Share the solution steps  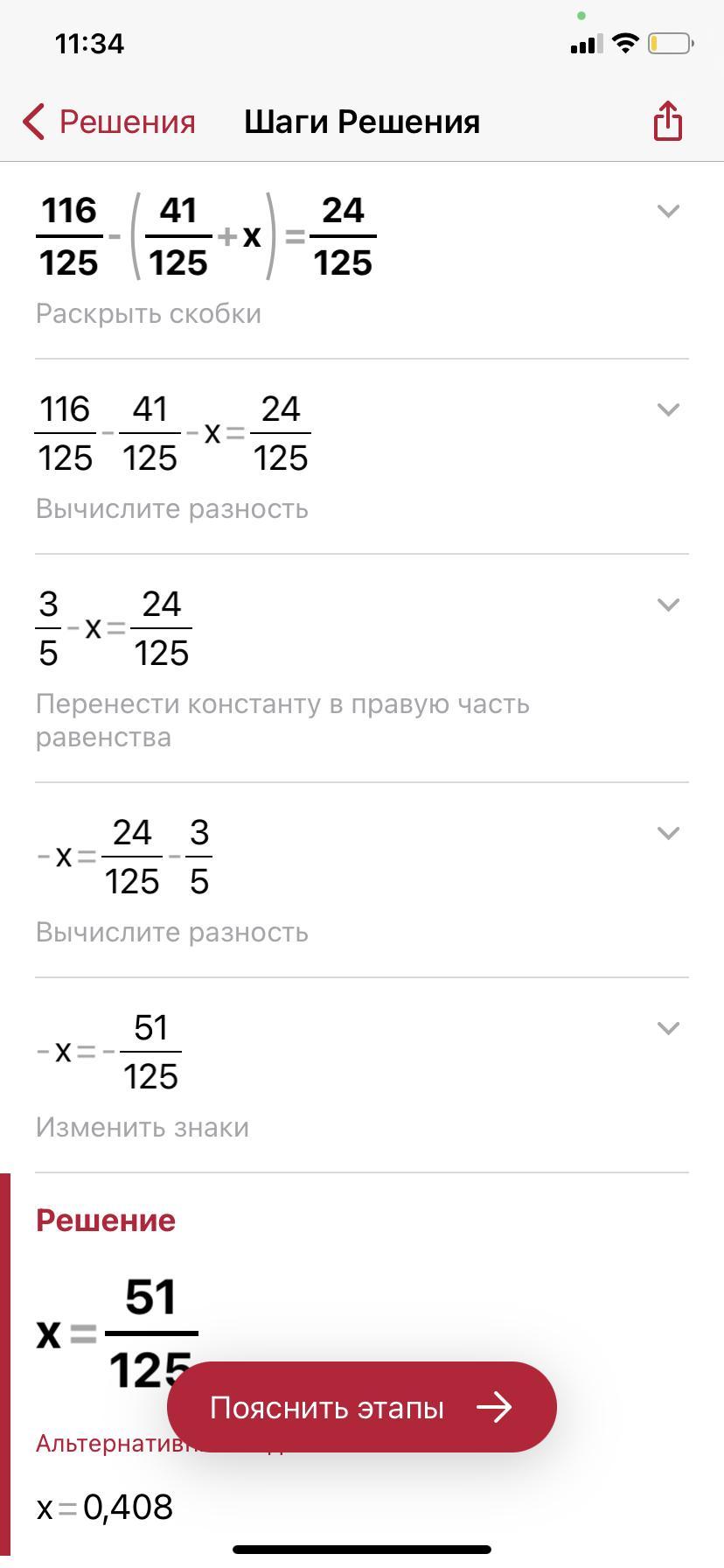click(x=667, y=121)
